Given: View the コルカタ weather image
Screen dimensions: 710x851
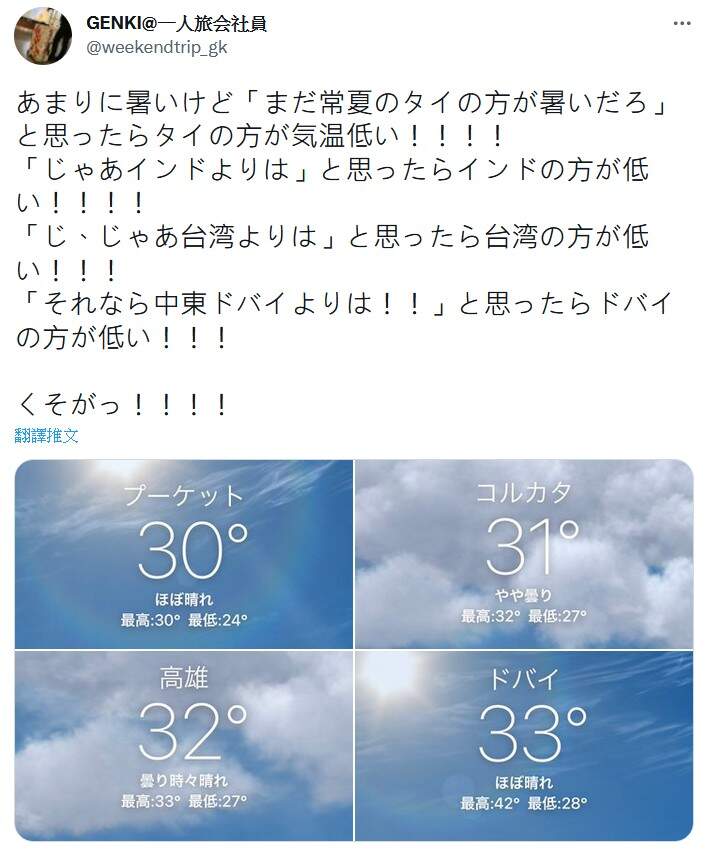Looking at the screenshot, I should pyautogui.click(x=524, y=554).
